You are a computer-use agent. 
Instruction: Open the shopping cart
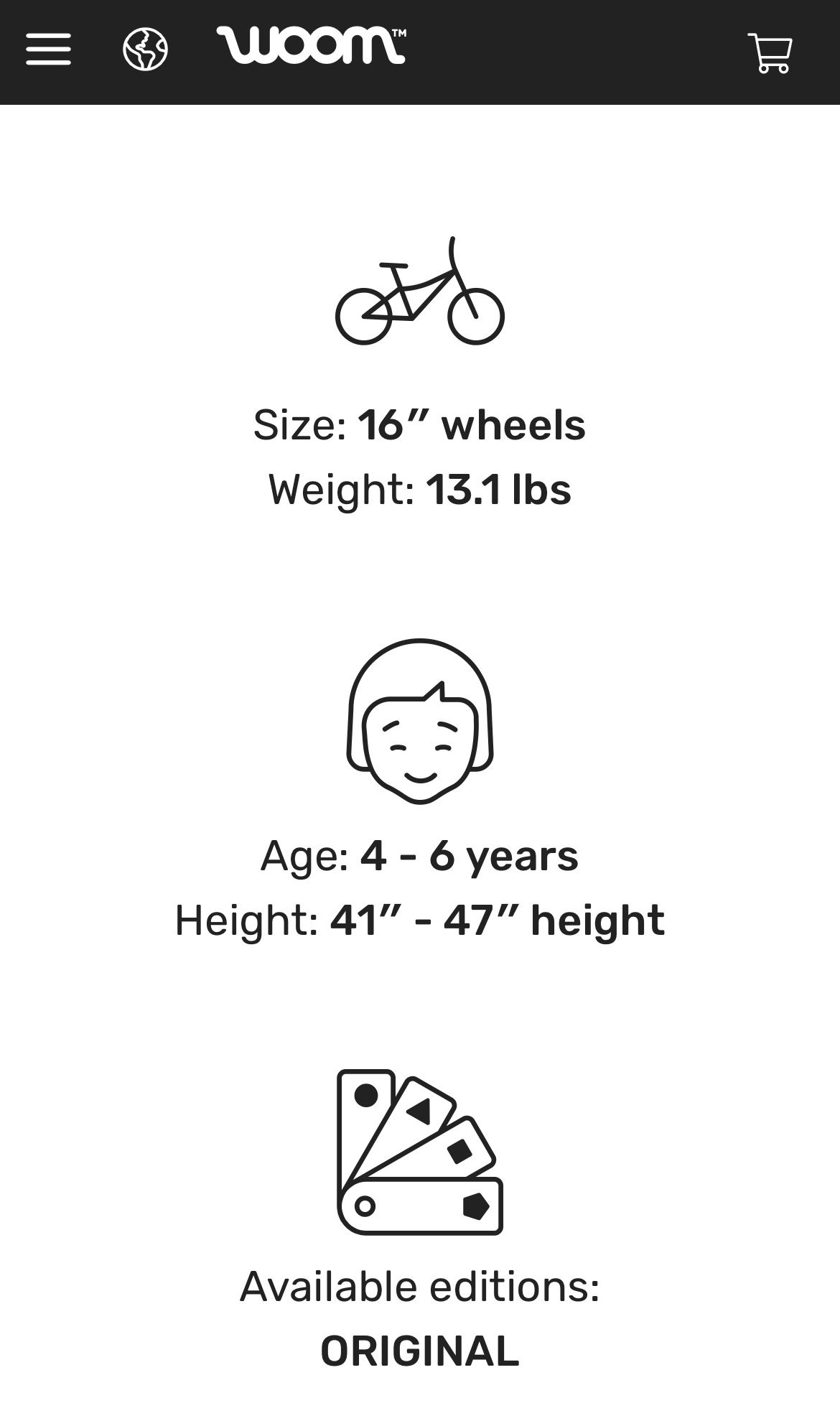point(770,52)
